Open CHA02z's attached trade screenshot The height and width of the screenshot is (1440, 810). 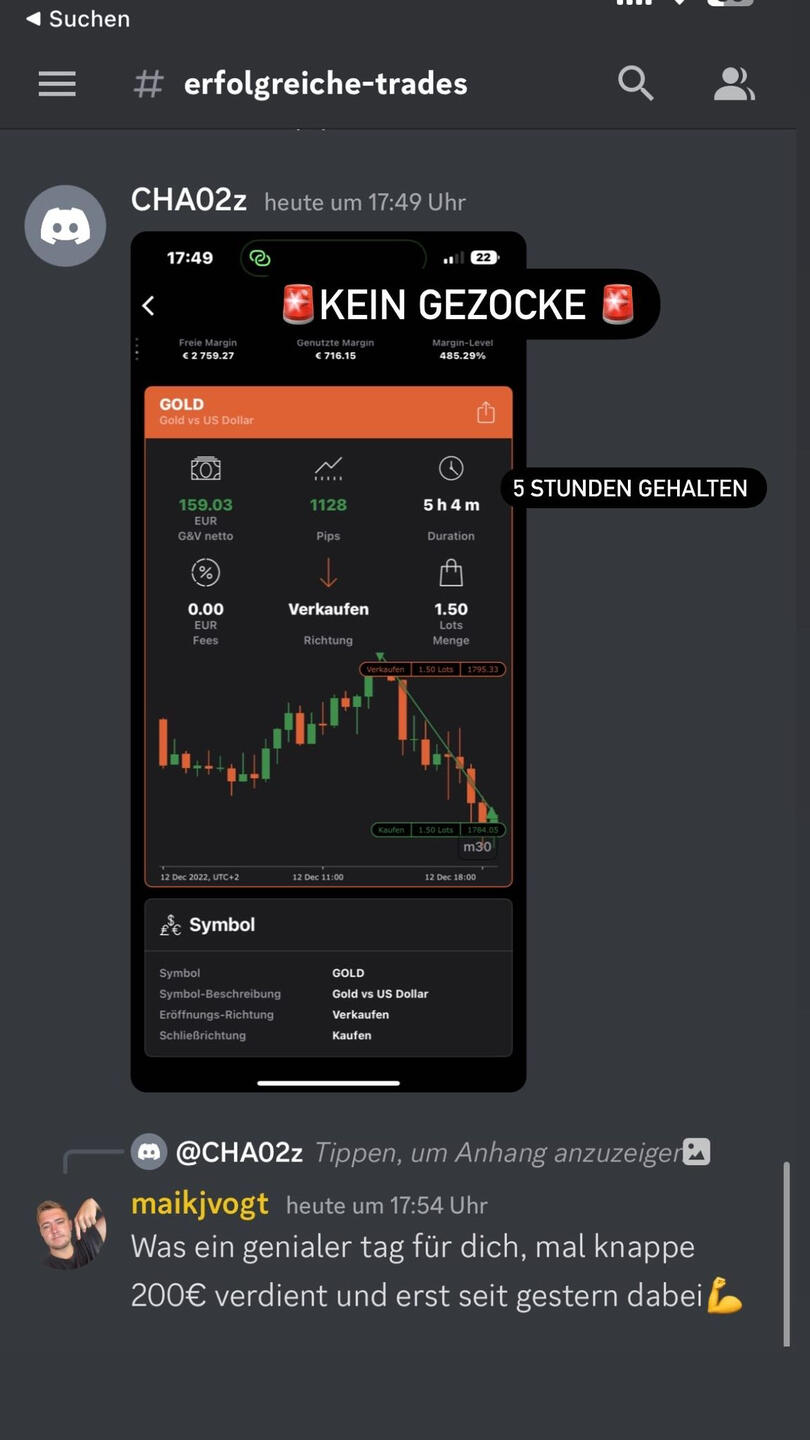(x=328, y=662)
